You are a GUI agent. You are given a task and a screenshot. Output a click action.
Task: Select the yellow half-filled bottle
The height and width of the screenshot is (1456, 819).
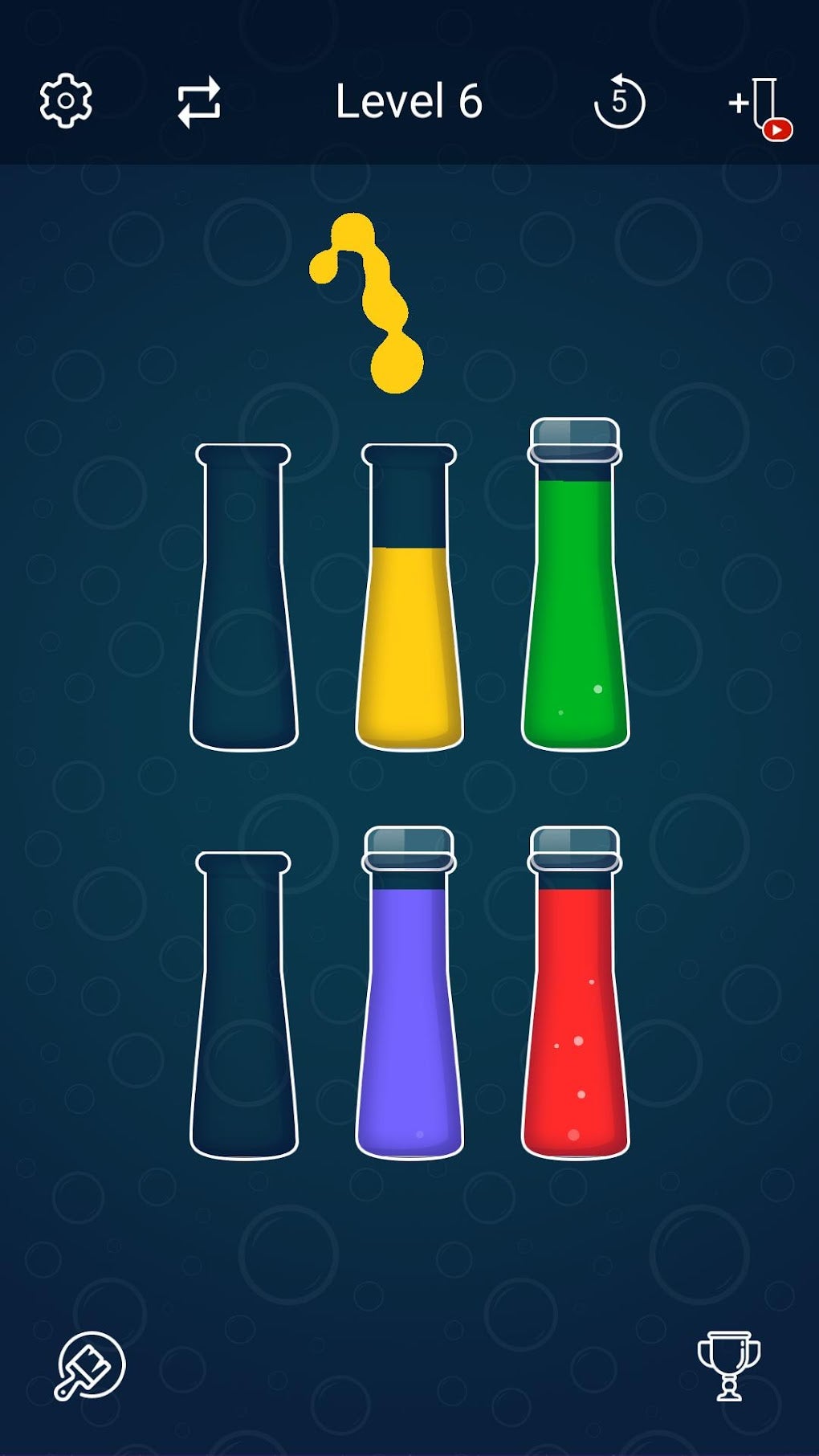(409, 597)
